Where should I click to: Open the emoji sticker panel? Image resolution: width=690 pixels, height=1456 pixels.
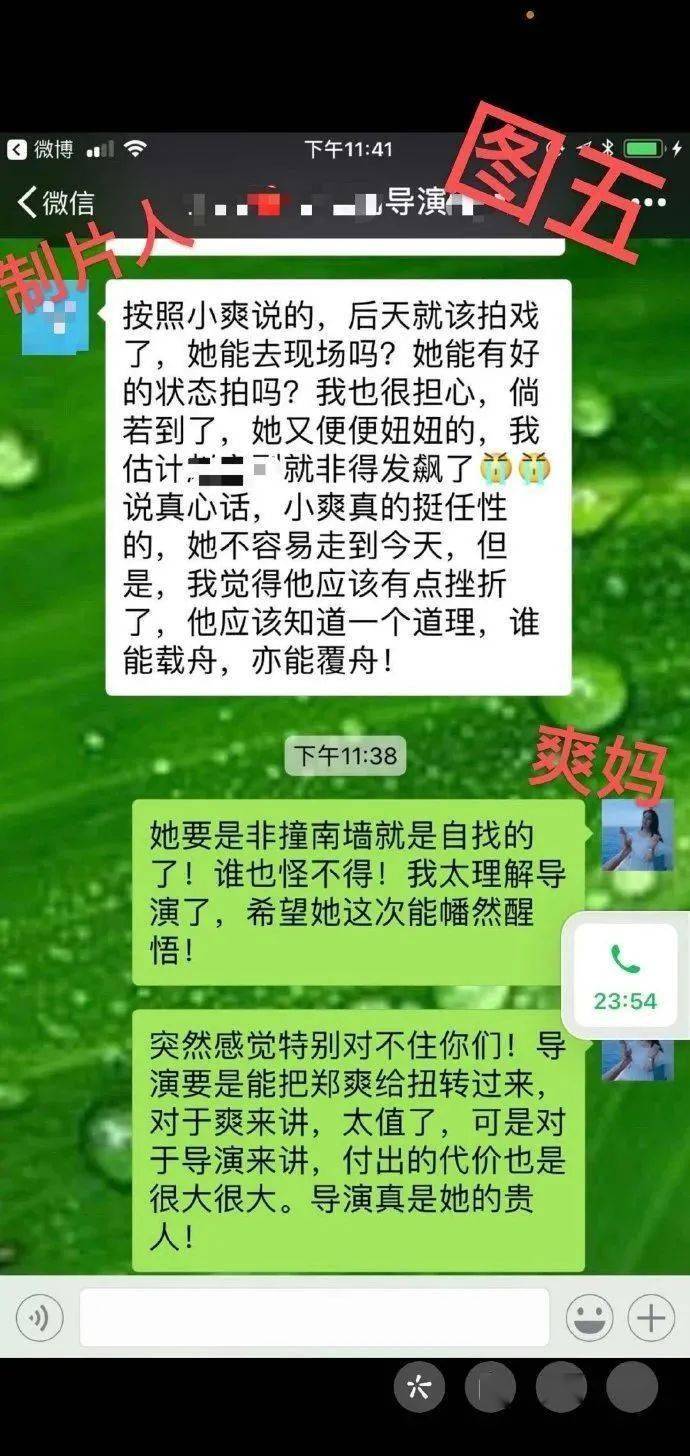pyautogui.click(x=589, y=1318)
